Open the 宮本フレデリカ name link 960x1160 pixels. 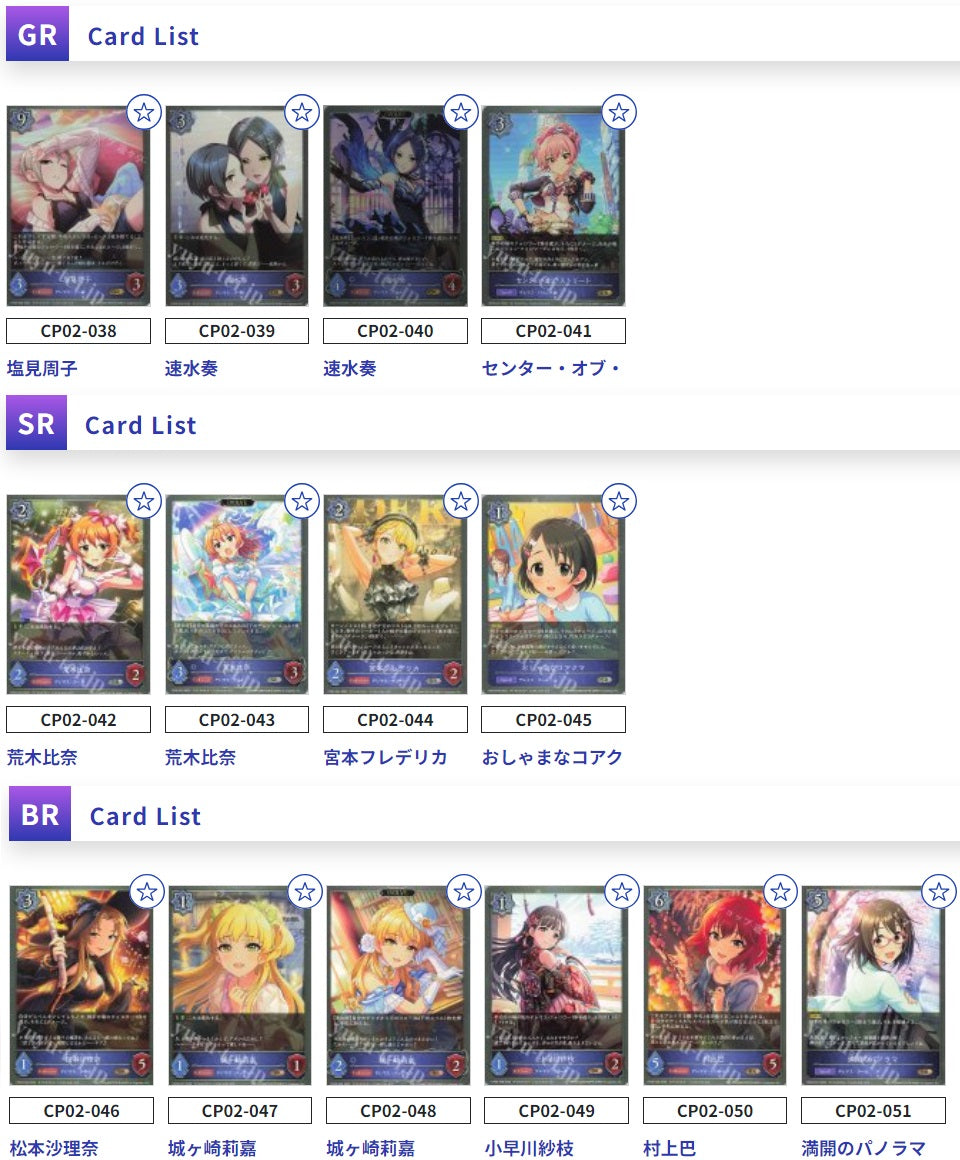[x=385, y=758]
